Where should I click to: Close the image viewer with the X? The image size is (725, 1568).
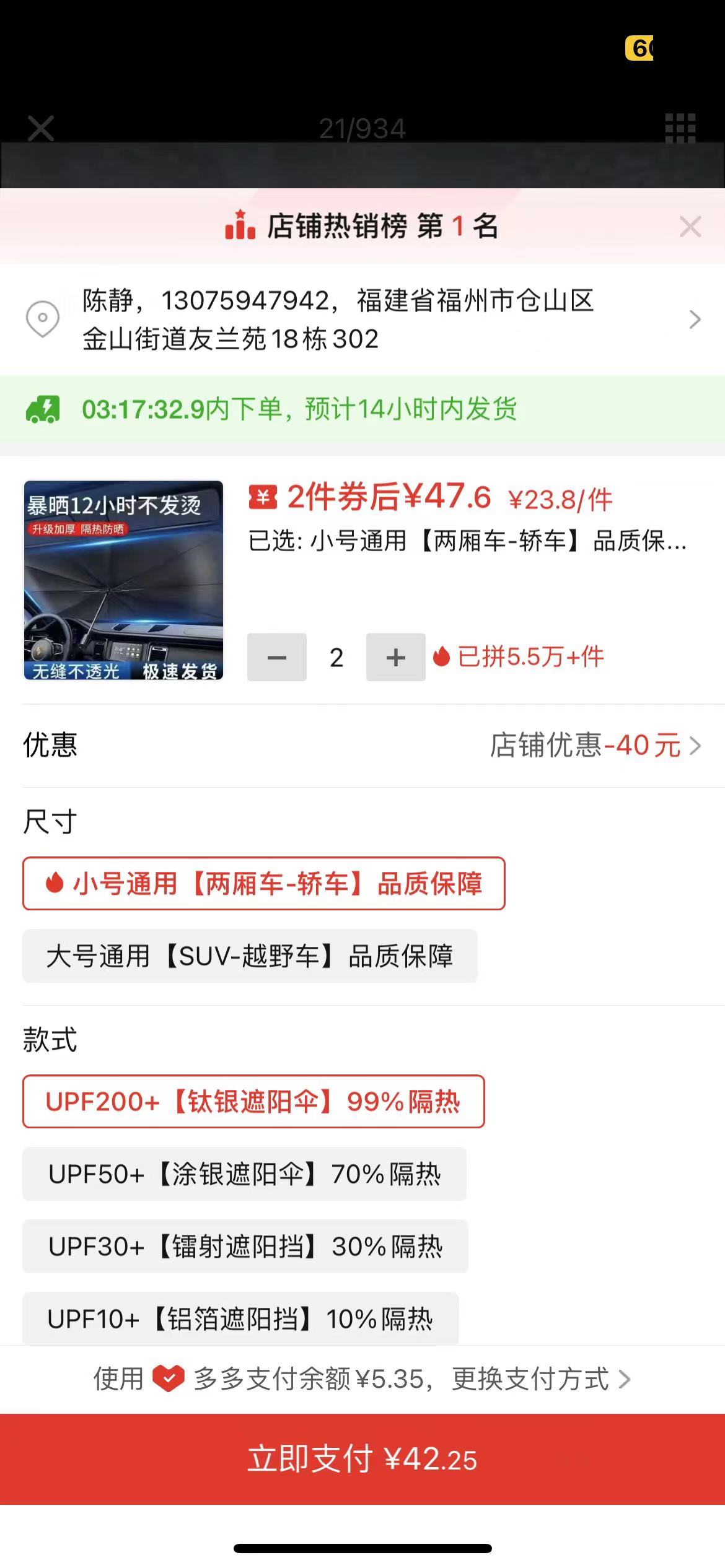pos(41,128)
